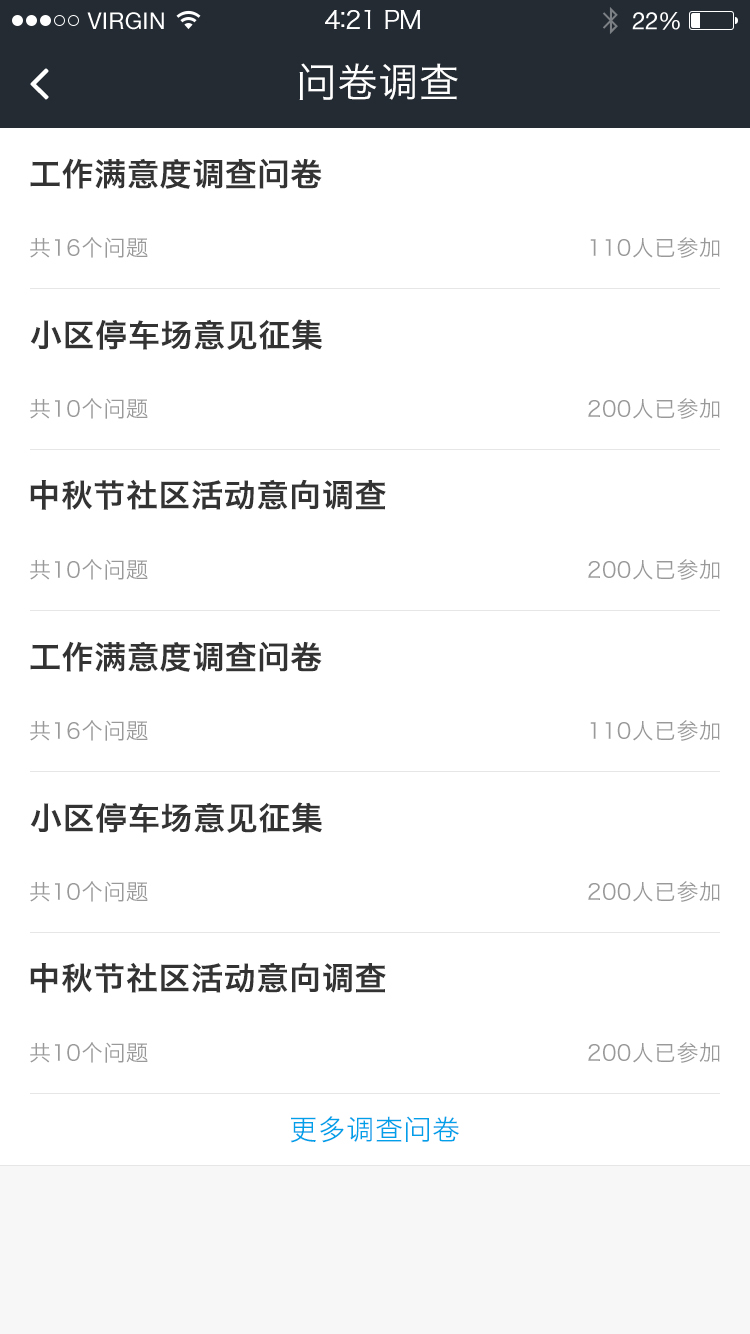Tap the clock showing 4:21 PM
Screen dimensions: 750x1334
pyautogui.click(x=373, y=19)
